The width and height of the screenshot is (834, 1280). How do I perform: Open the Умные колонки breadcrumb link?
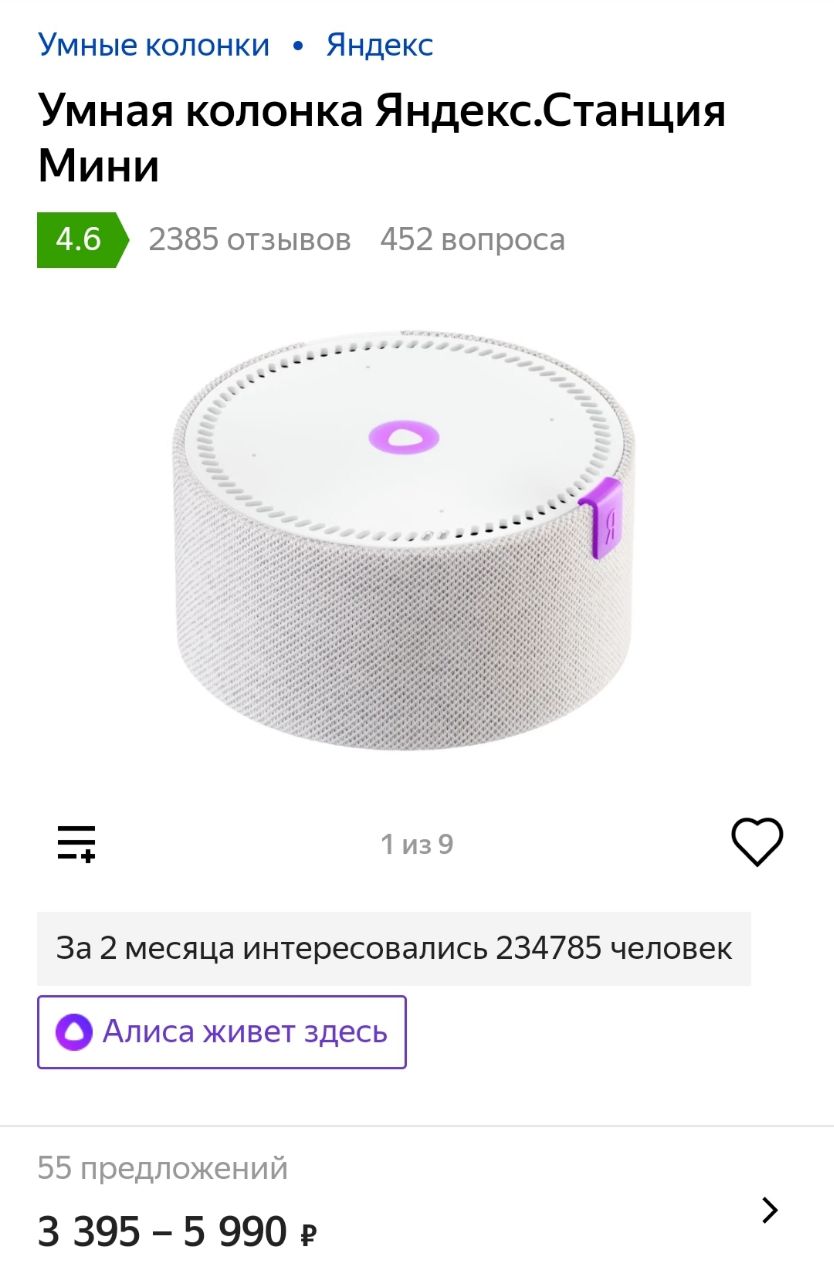pyautogui.click(x=154, y=45)
